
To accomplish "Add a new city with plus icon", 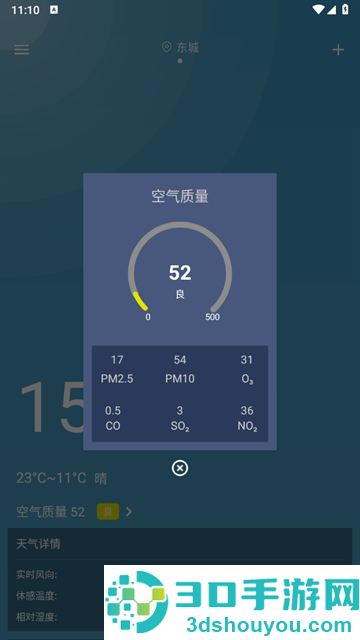I will 338,50.
